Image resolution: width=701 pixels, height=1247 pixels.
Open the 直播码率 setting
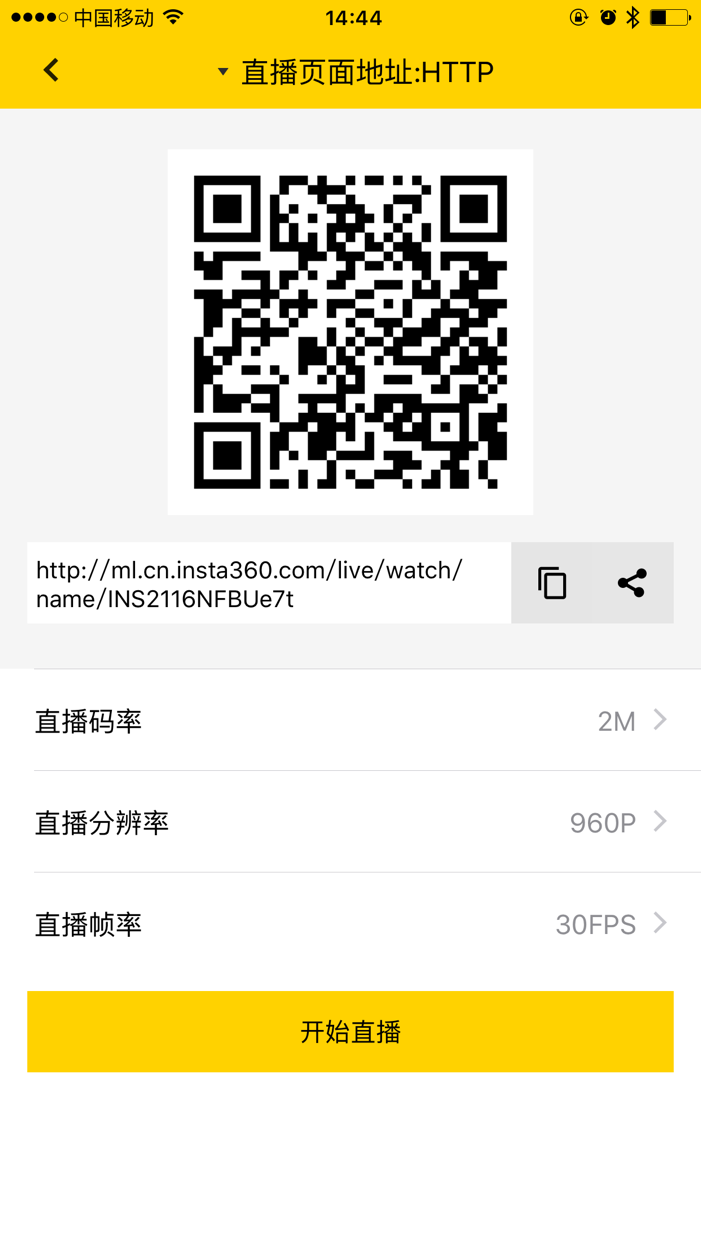click(350, 721)
